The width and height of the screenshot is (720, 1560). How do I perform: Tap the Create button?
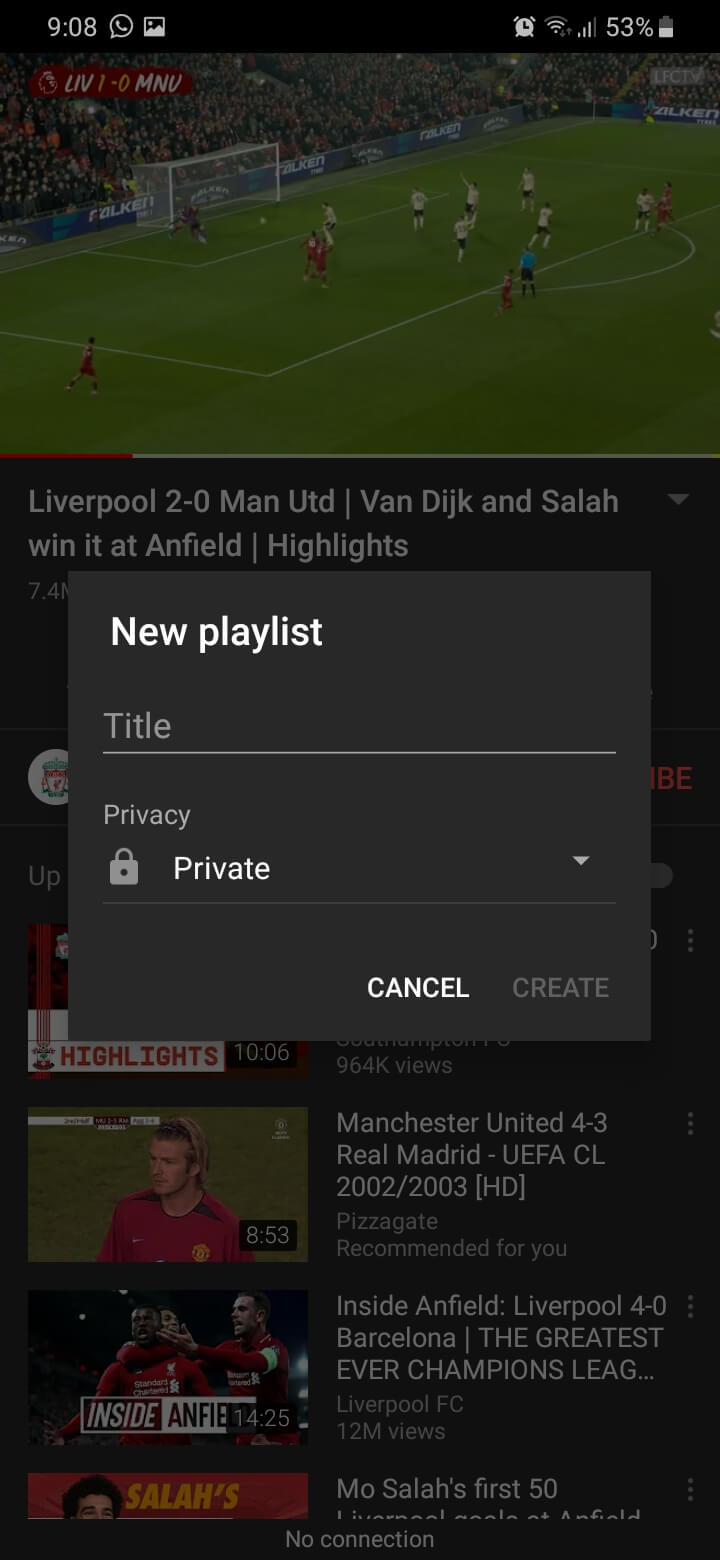pyautogui.click(x=560, y=988)
